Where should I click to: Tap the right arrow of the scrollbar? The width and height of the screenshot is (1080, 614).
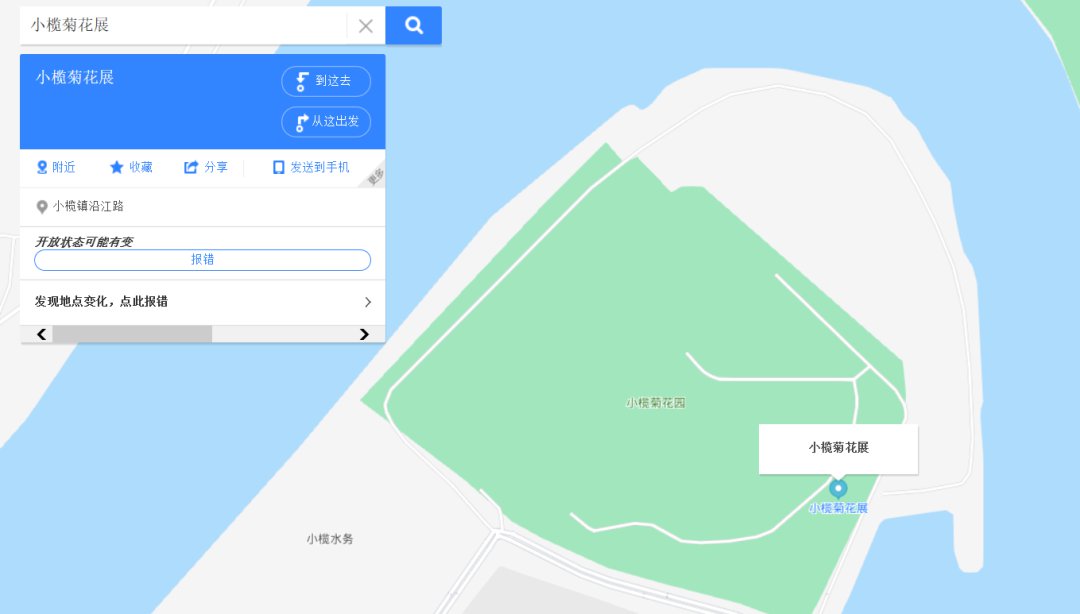364,334
